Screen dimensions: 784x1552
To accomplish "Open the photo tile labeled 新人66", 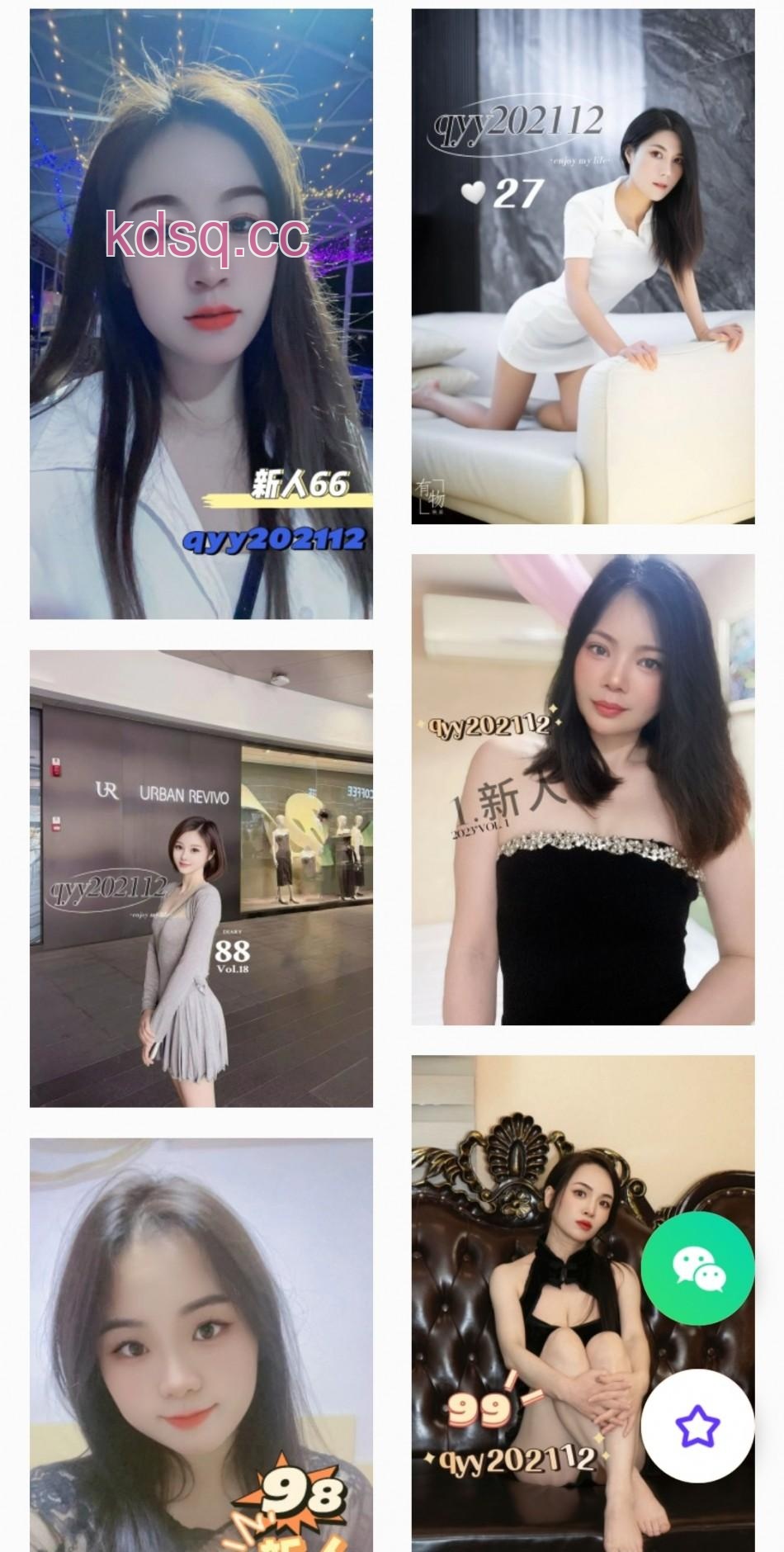I will point(201,314).
